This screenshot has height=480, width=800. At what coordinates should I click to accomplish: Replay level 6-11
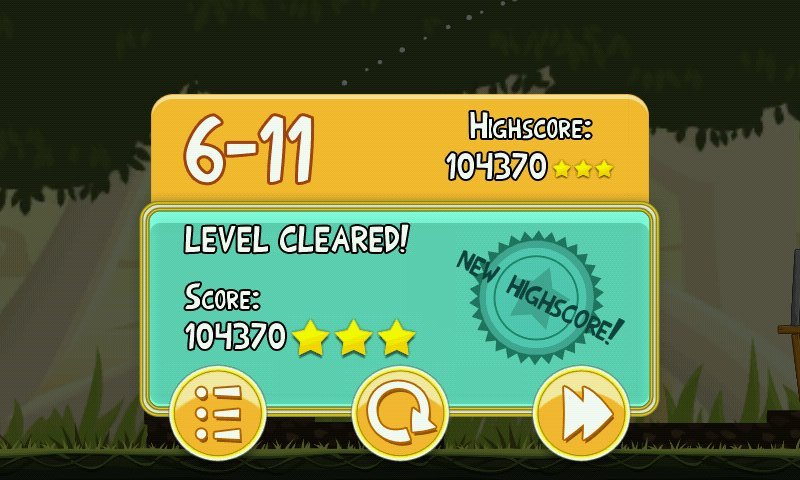pyautogui.click(x=400, y=413)
